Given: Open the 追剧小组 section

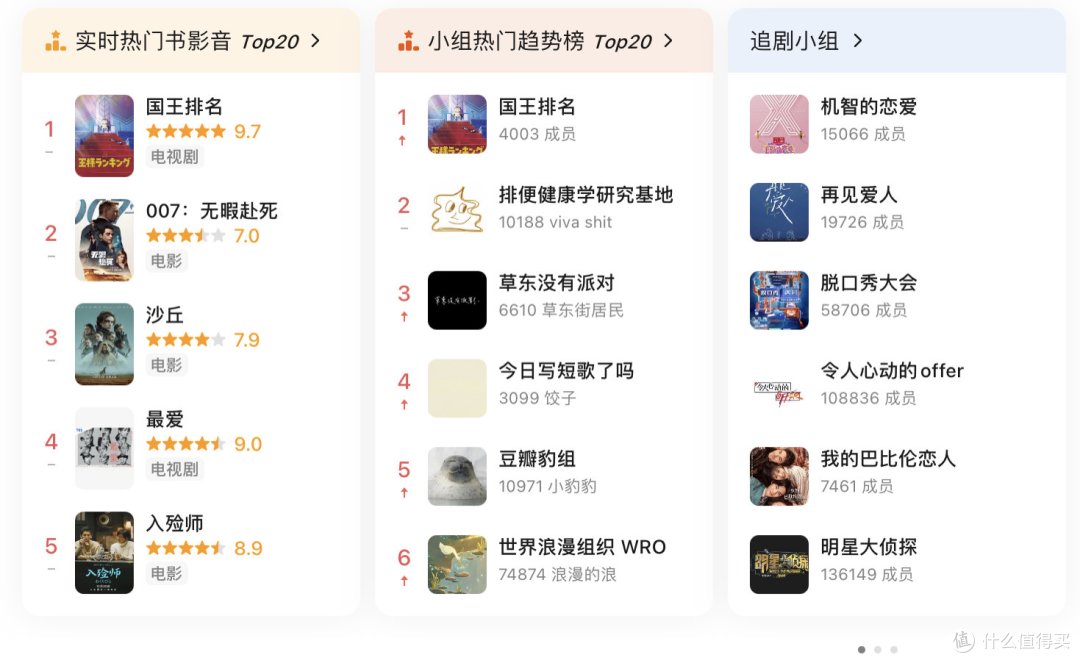Looking at the screenshot, I should (806, 41).
